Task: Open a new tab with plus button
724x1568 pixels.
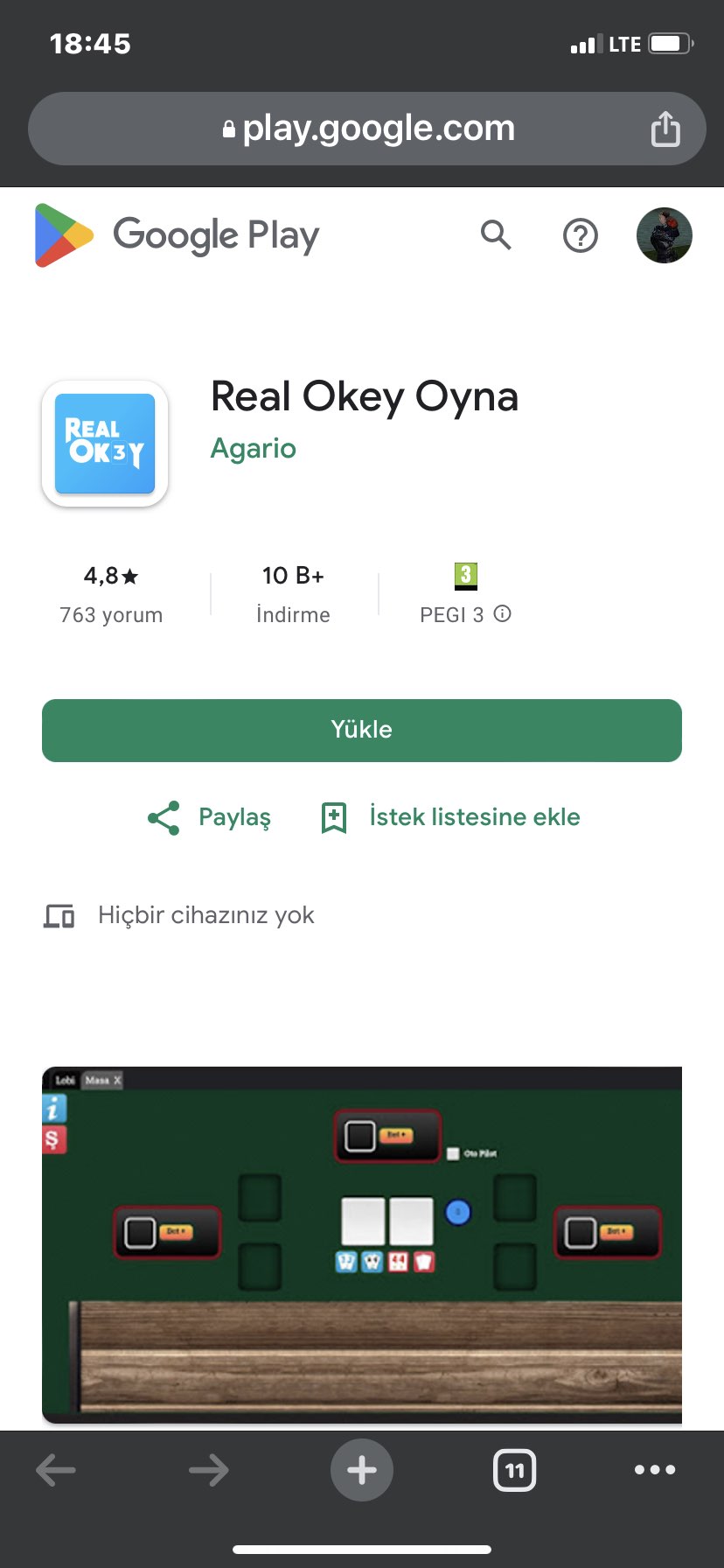Action: coord(362,1470)
